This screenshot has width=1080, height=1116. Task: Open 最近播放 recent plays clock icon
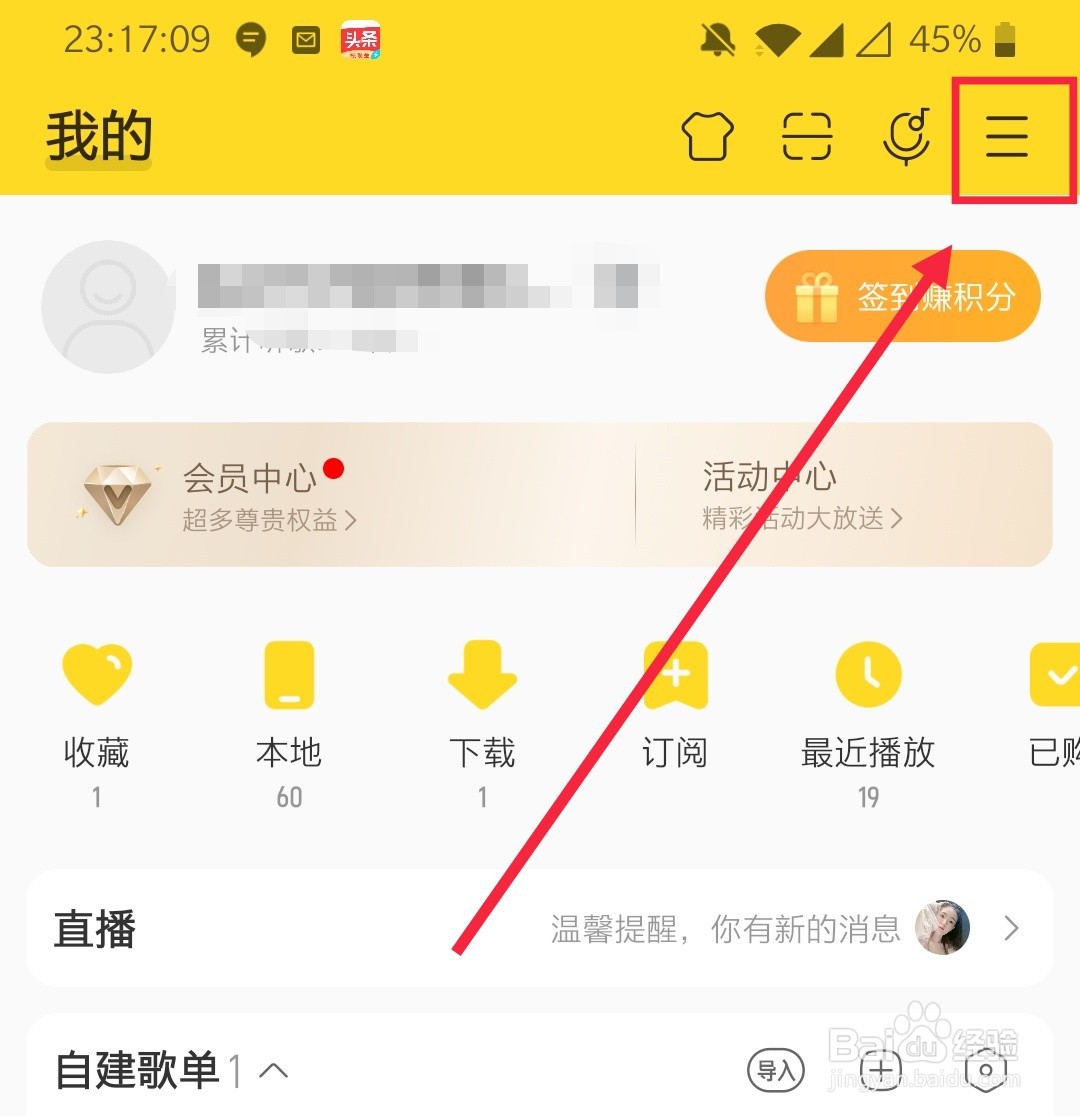868,673
